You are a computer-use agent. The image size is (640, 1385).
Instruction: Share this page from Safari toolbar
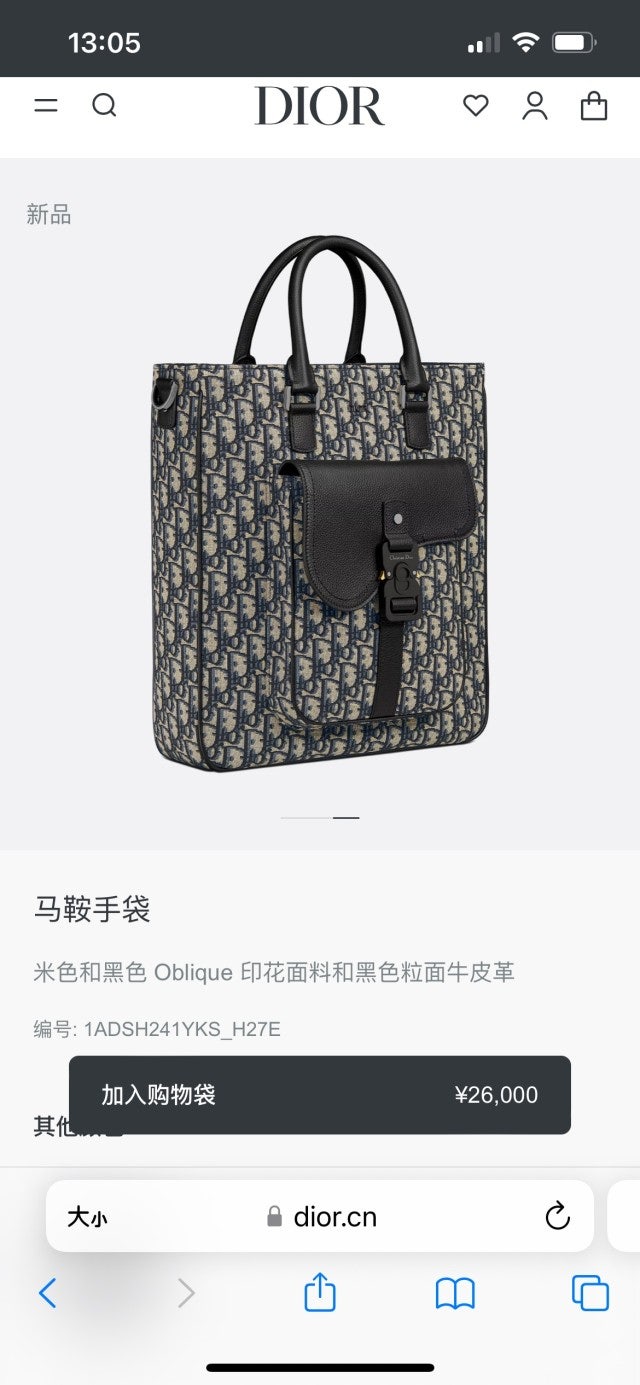[x=320, y=1292]
